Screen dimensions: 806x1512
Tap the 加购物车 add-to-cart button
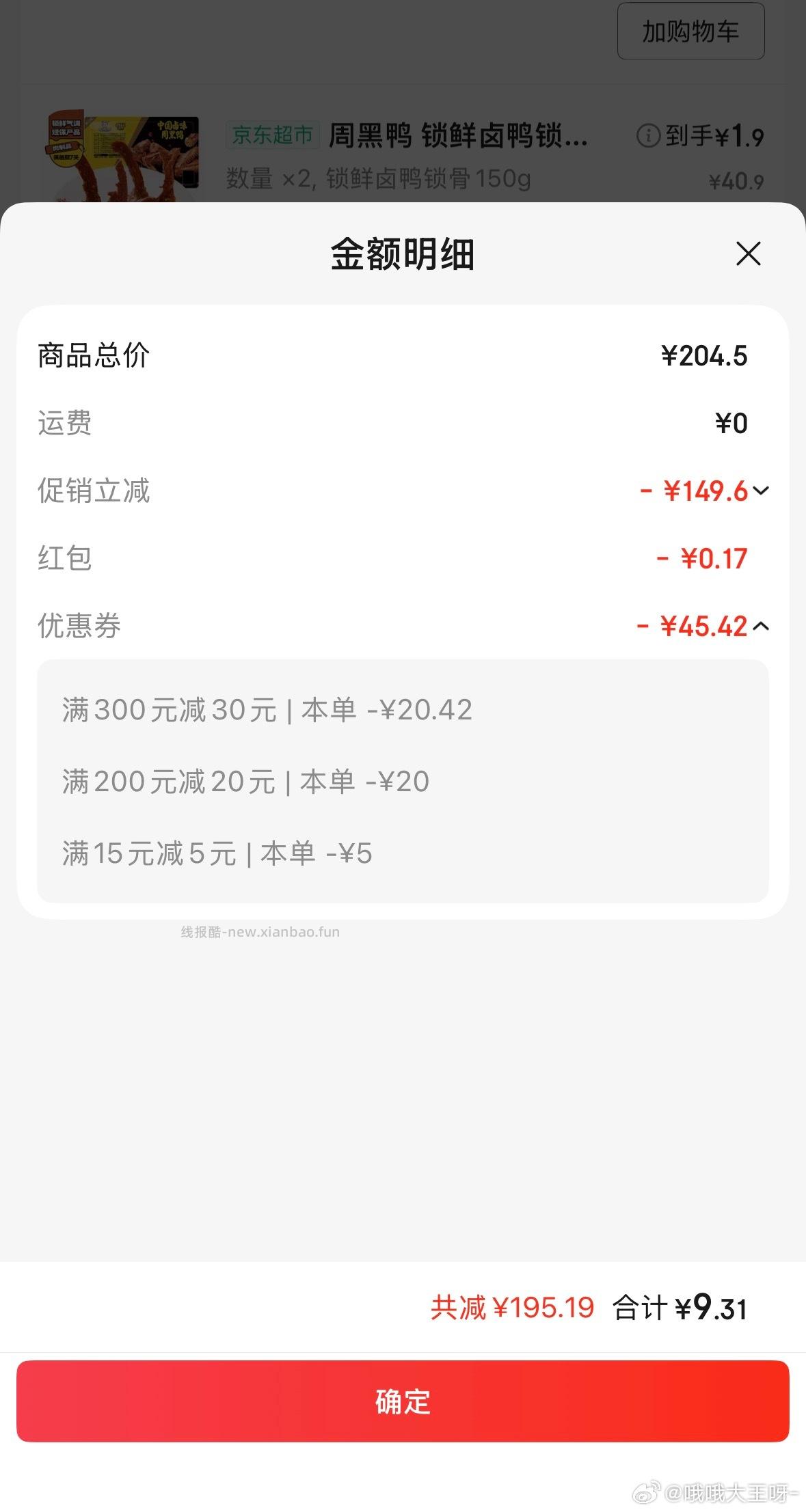point(690,31)
